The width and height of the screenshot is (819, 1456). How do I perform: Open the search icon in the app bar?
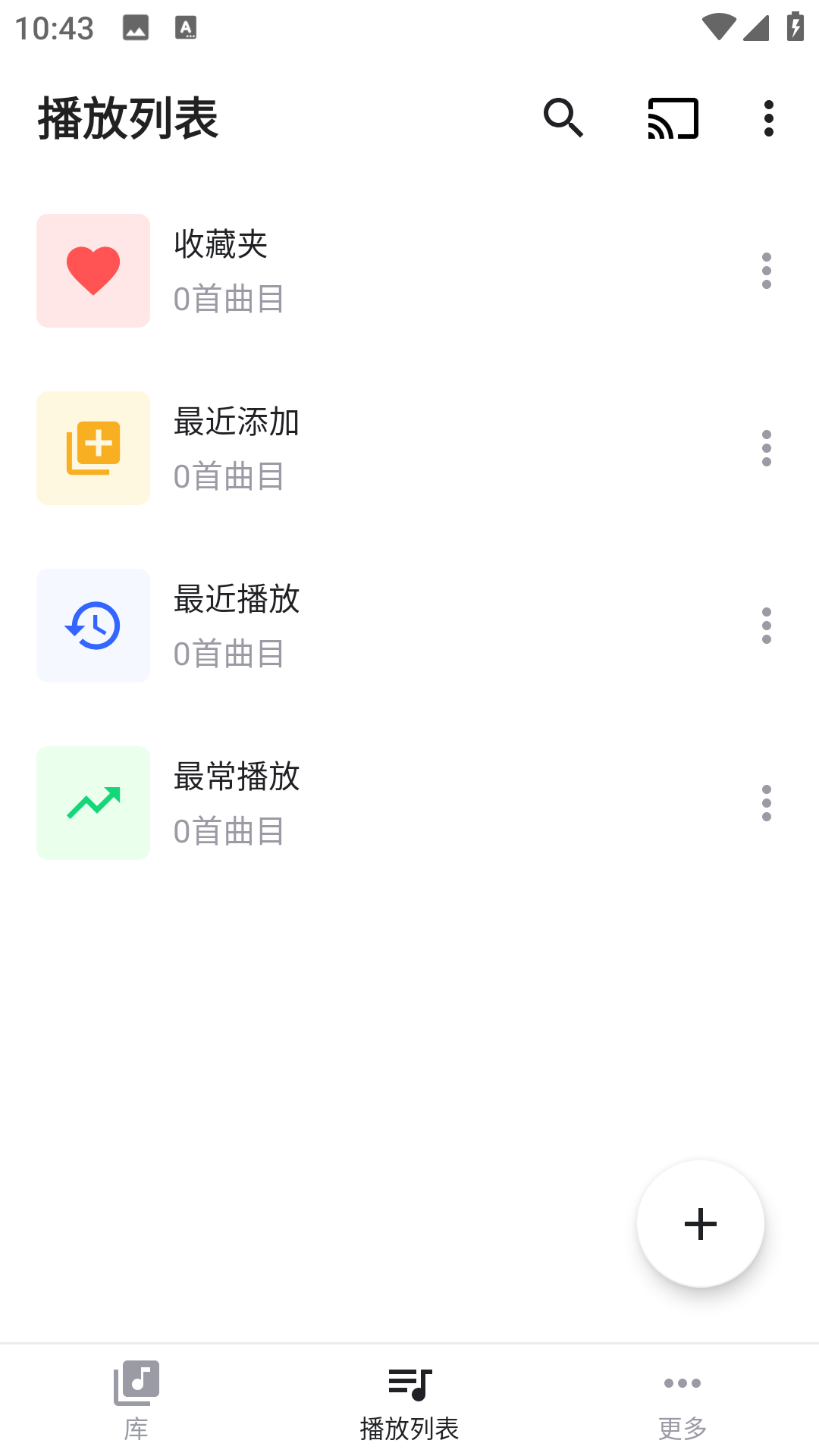(563, 118)
